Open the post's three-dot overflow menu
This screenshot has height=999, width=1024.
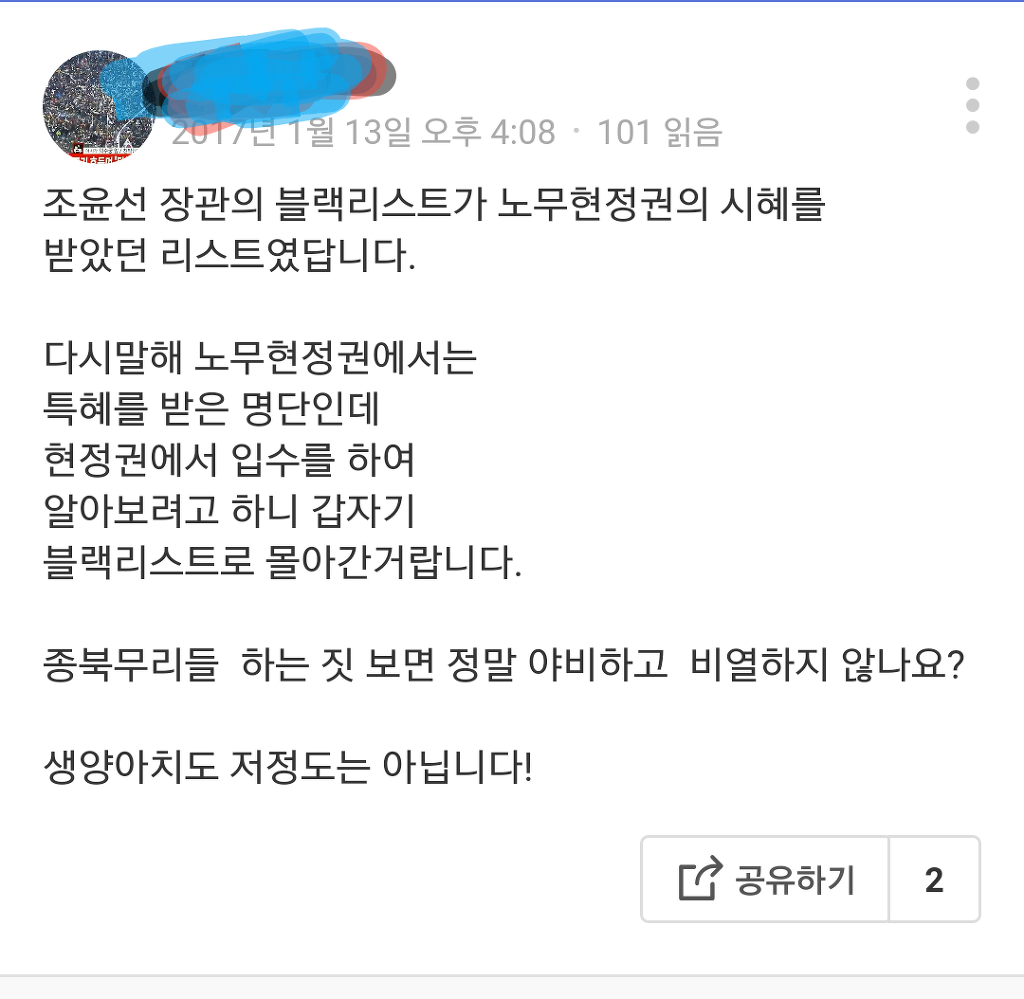[972, 105]
